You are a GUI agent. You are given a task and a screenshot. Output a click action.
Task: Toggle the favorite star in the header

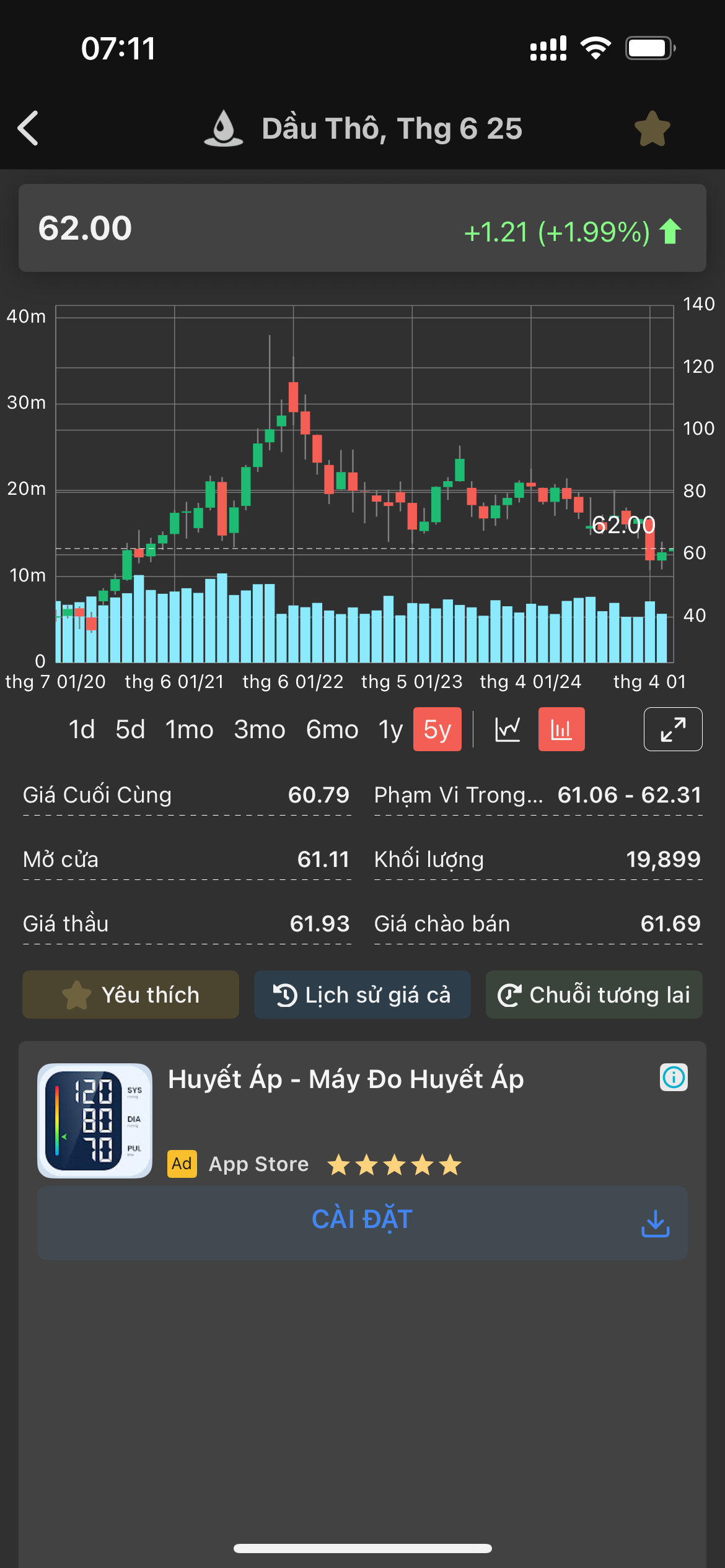pos(652,129)
